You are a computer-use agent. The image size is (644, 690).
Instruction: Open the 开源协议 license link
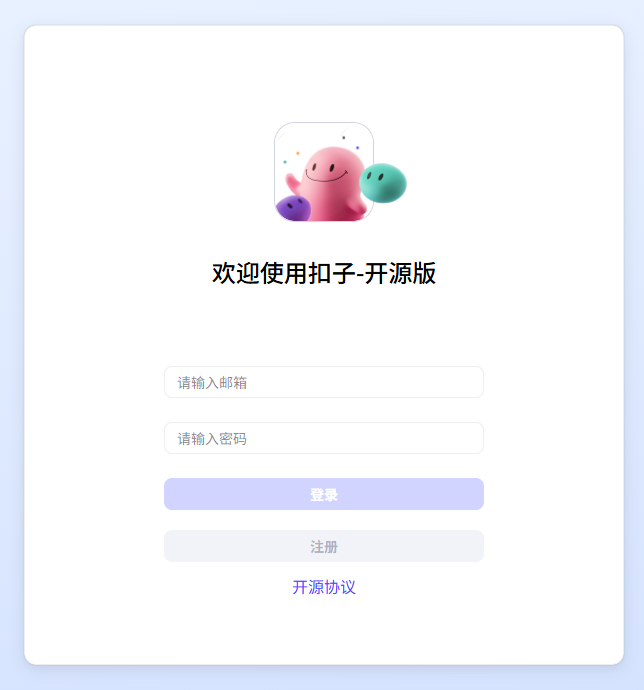(323, 587)
